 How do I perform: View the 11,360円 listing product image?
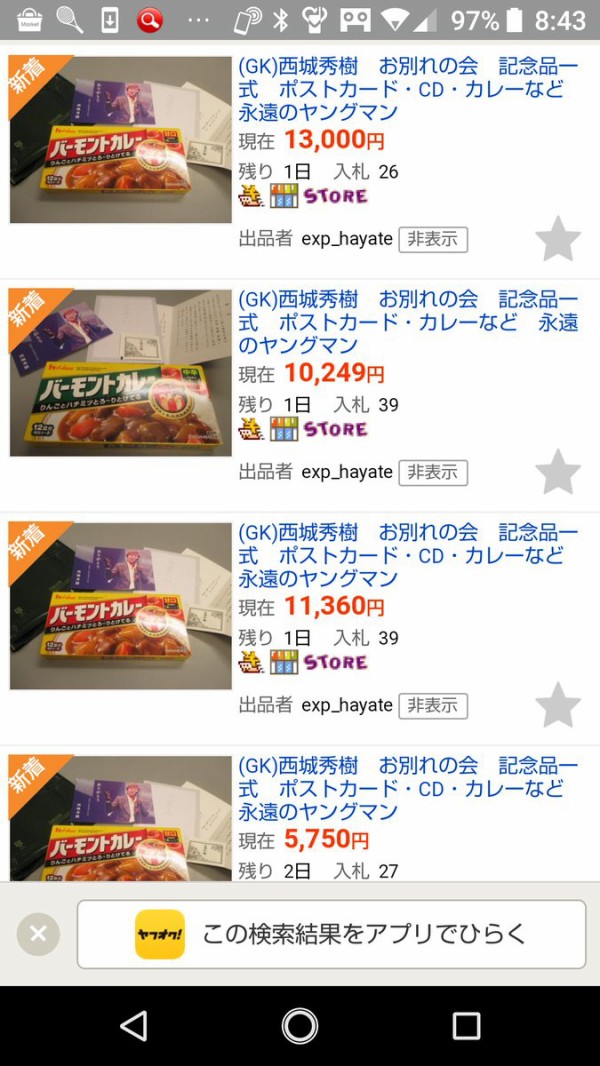coord(120,605)
